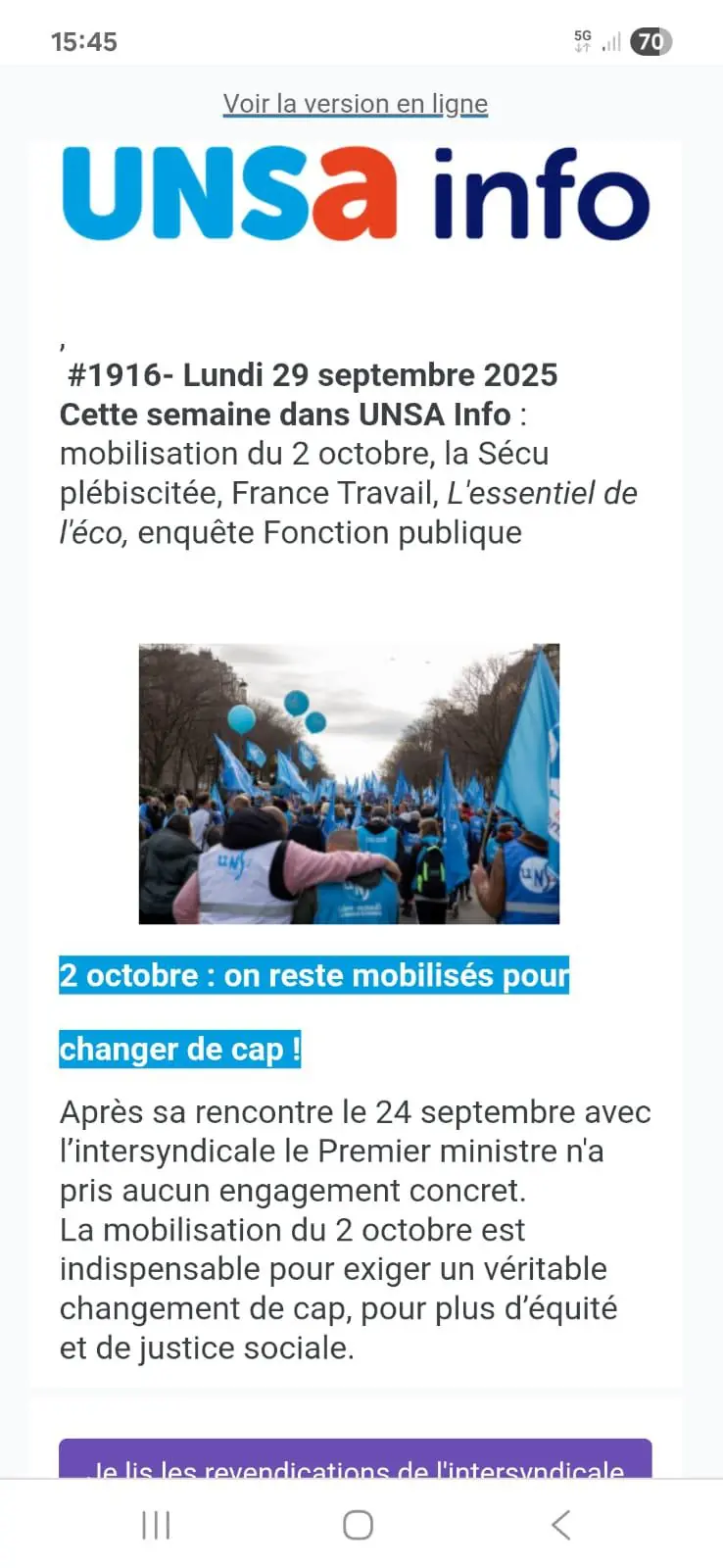Open the recent apps view

156,1525
